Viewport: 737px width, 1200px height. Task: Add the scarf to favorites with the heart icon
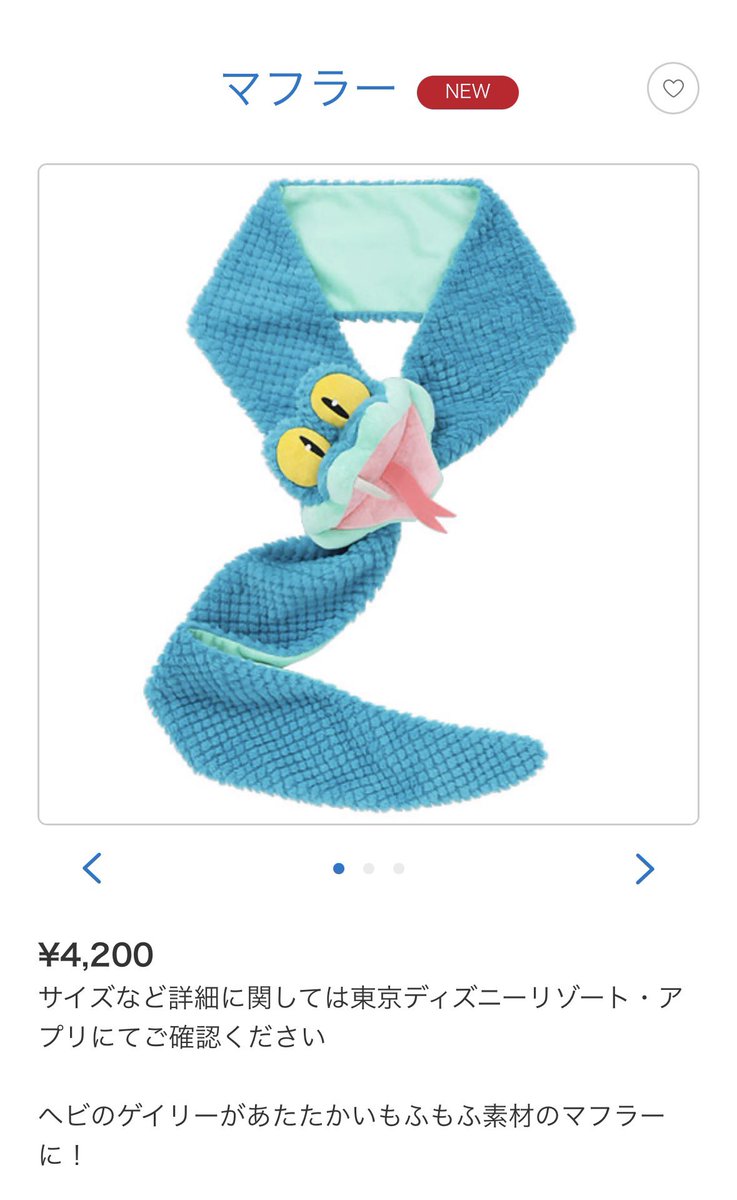673,89
